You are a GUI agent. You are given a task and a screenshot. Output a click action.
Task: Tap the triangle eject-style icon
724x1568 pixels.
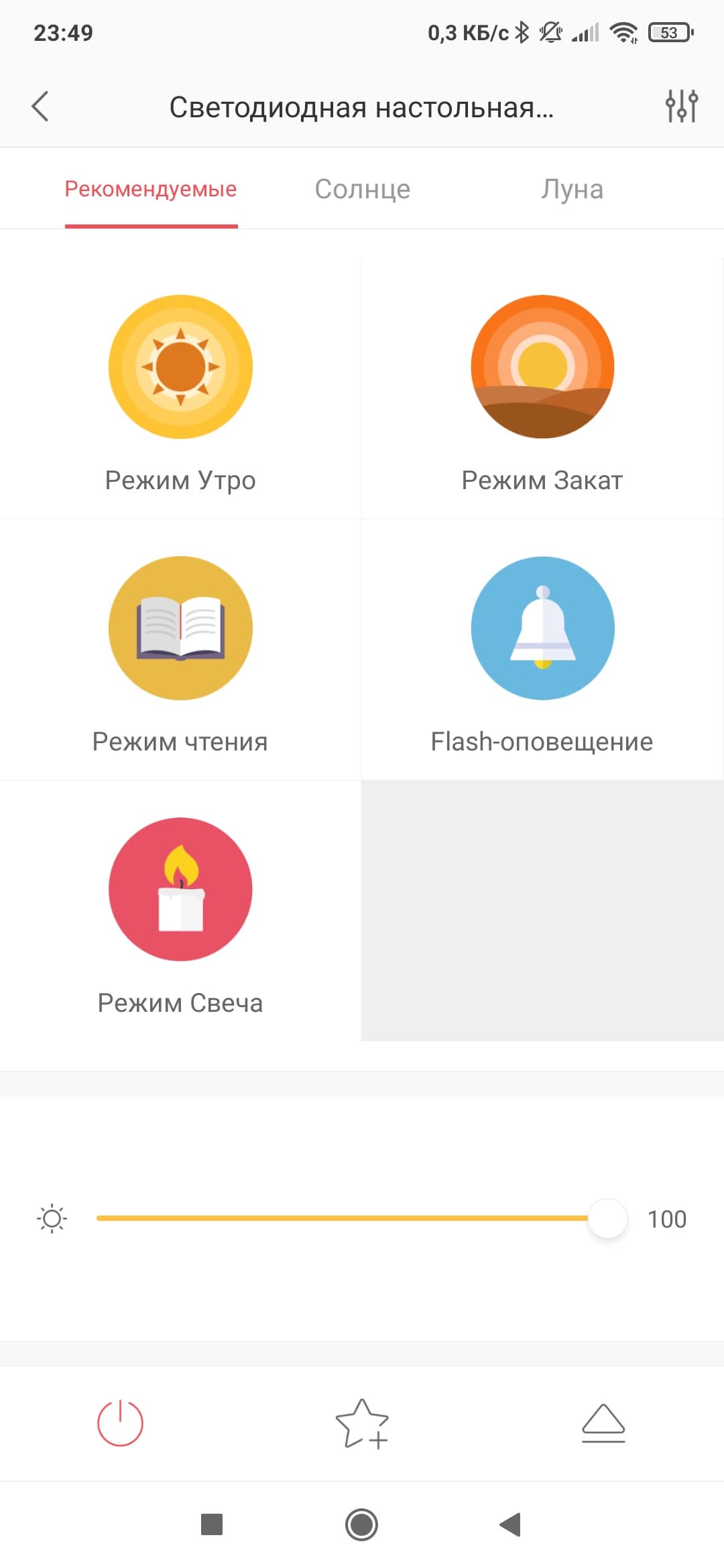coord(603,1423)
